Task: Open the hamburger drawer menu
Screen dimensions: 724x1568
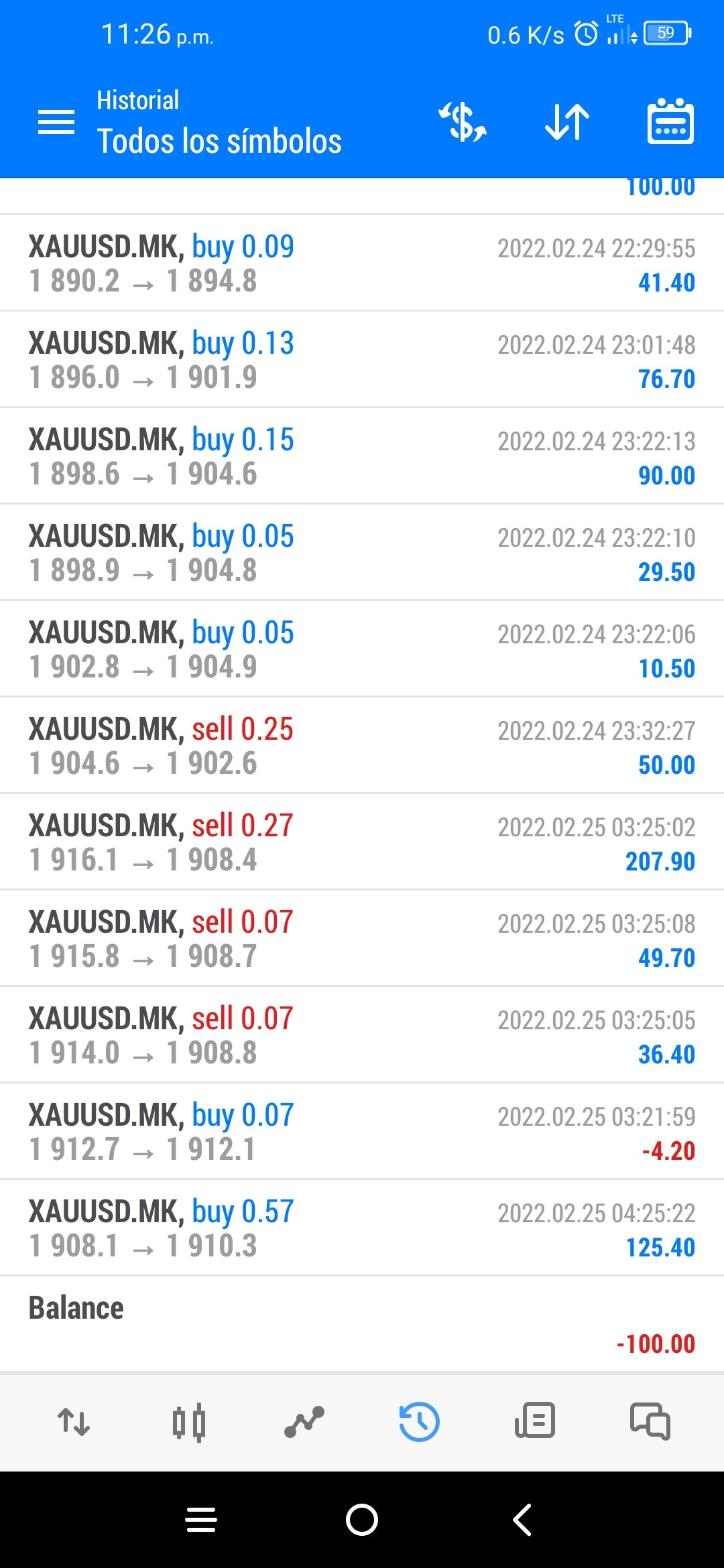Action: [x=56, y=122]
